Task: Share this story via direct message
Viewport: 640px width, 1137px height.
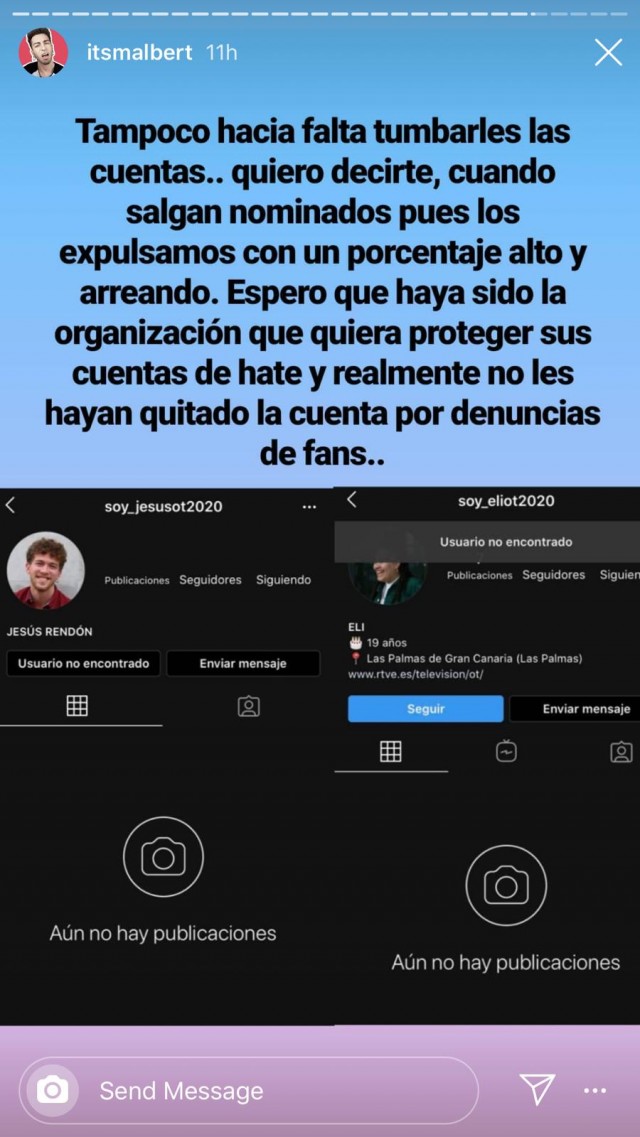Action: click(x=537, y=1090)
